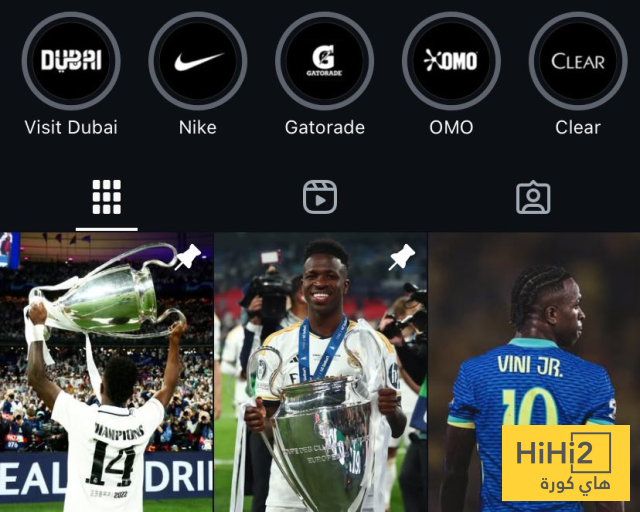The width and height of the screenshot is (640, 512).
Task: View the Clear story highlight
Action: (x=577, y=61)
